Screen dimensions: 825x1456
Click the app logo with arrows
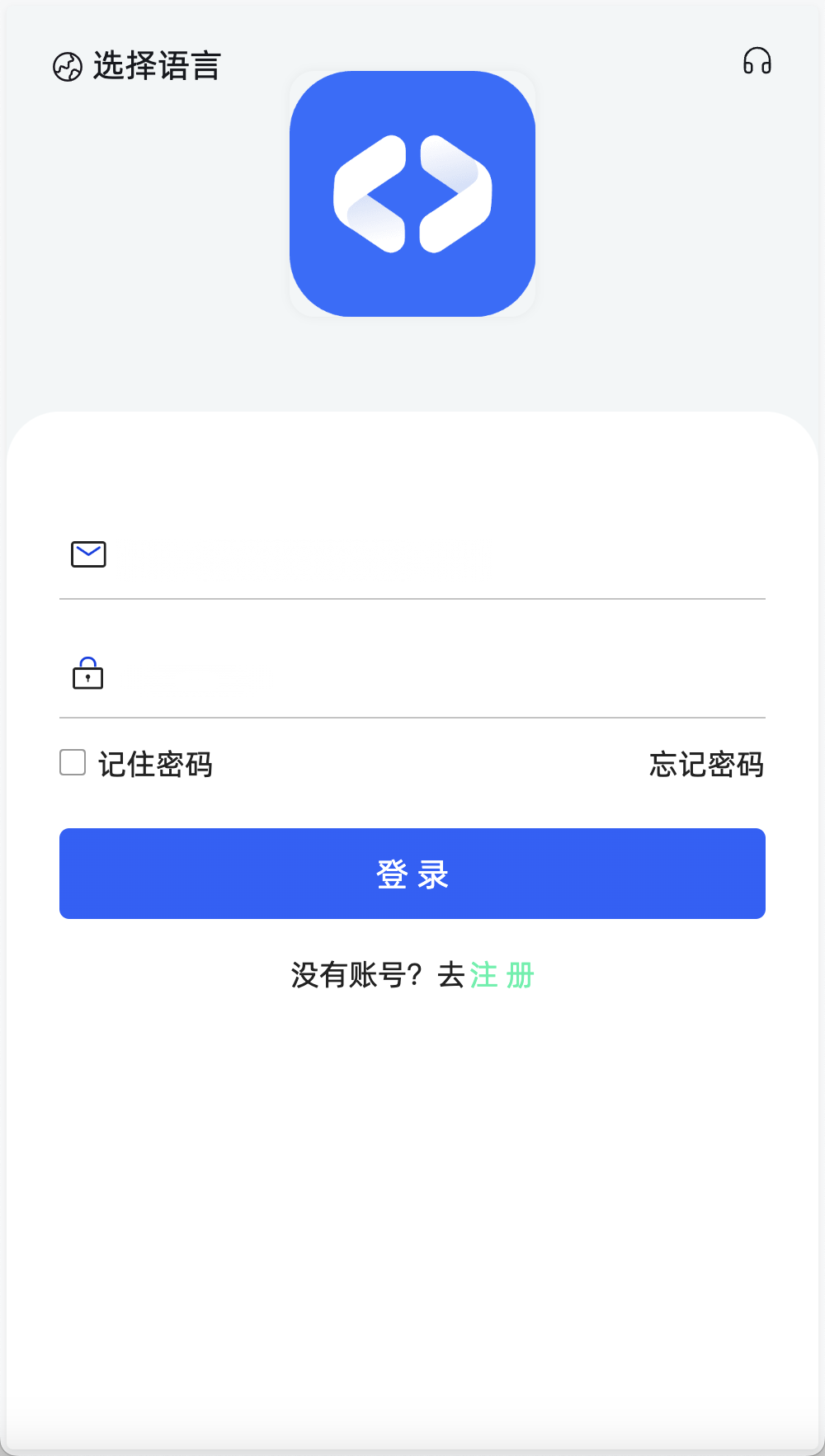coord(412,195)
